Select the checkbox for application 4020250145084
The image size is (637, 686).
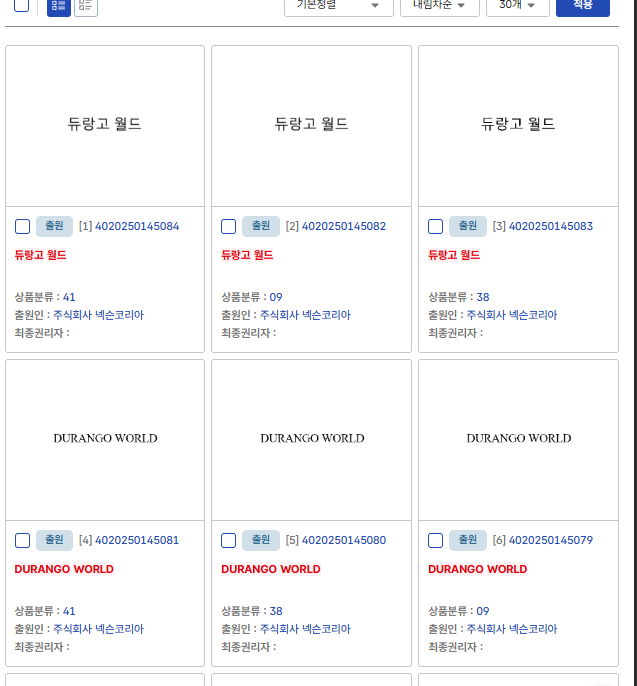(22, 226)
